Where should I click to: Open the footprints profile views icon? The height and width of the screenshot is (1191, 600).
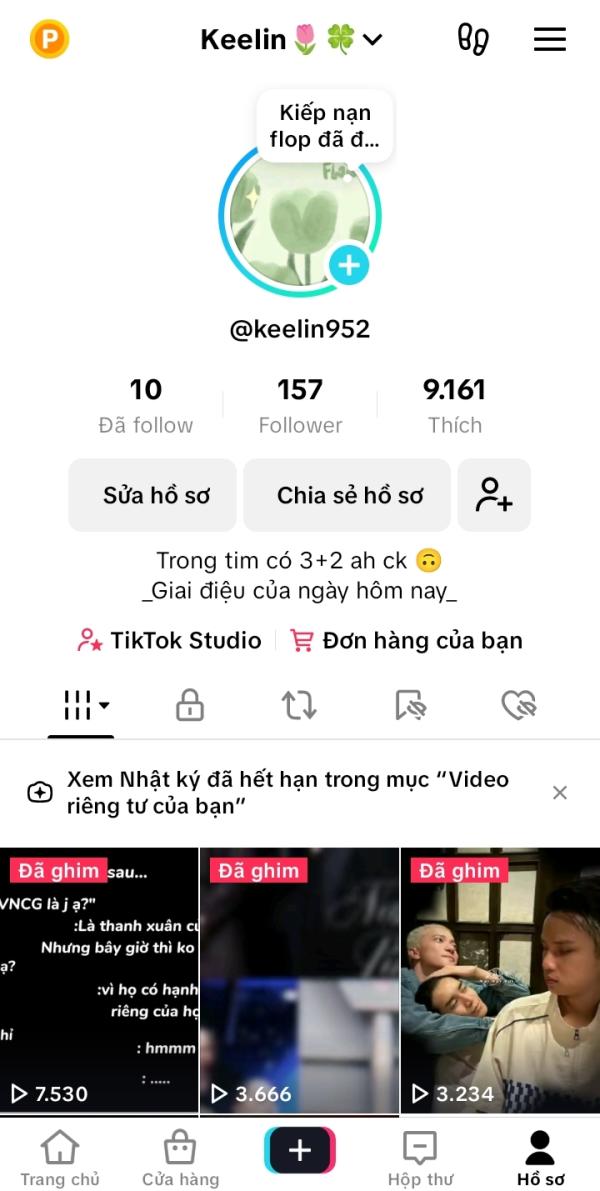pos(472,39)
